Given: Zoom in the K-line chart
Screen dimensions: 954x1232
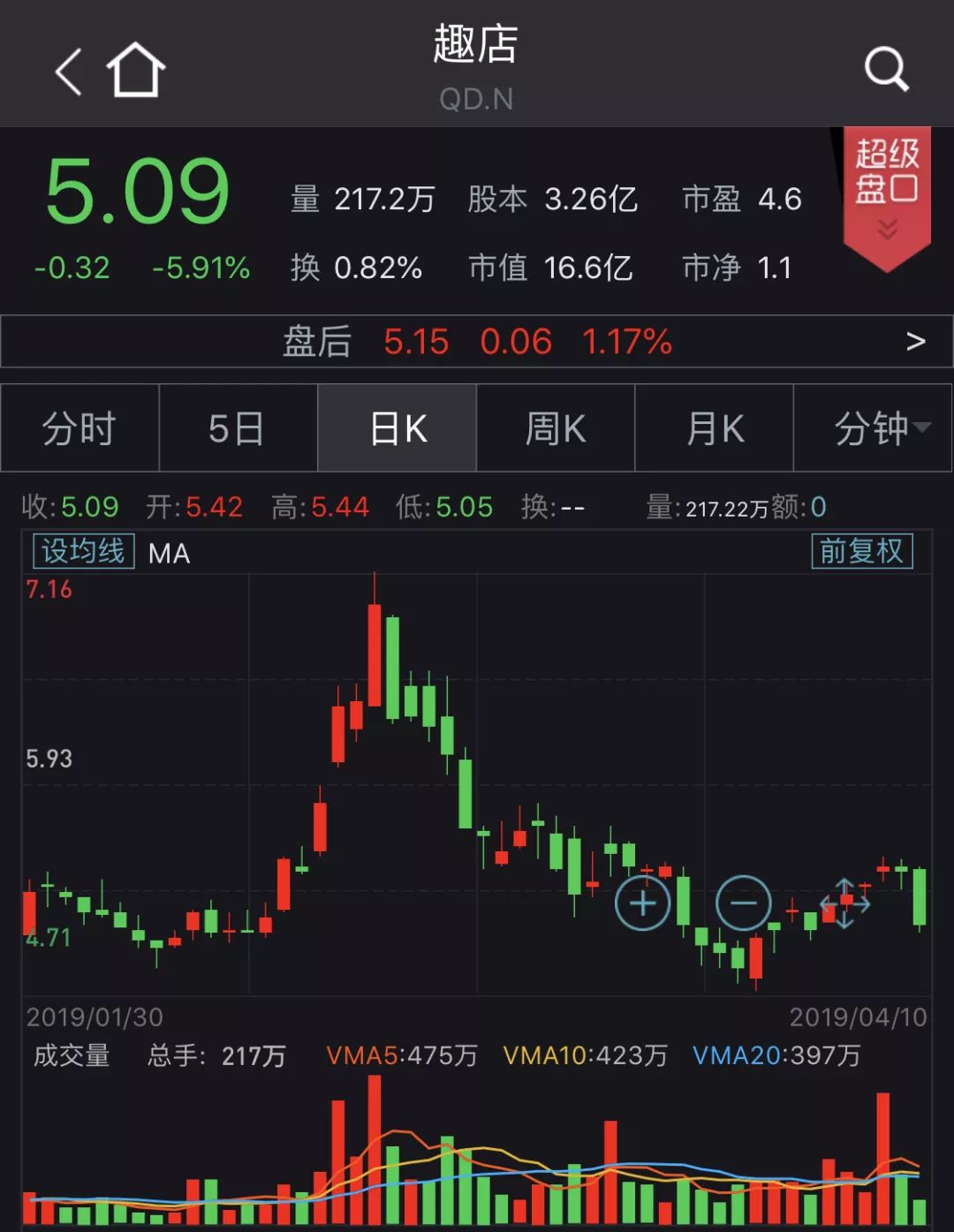Looking at the screenshot, I should (x=642, y=903).
